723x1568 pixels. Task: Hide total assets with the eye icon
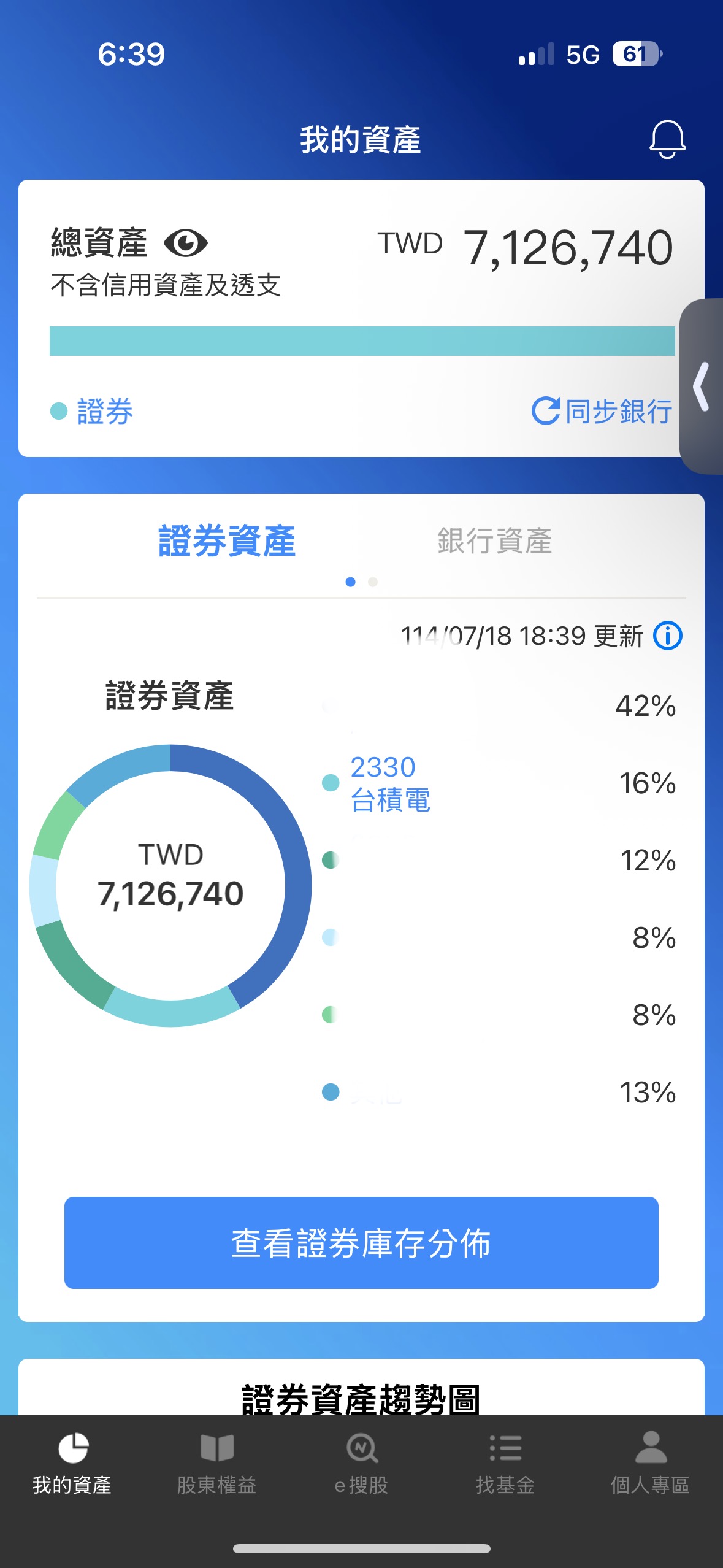(186, 244)
